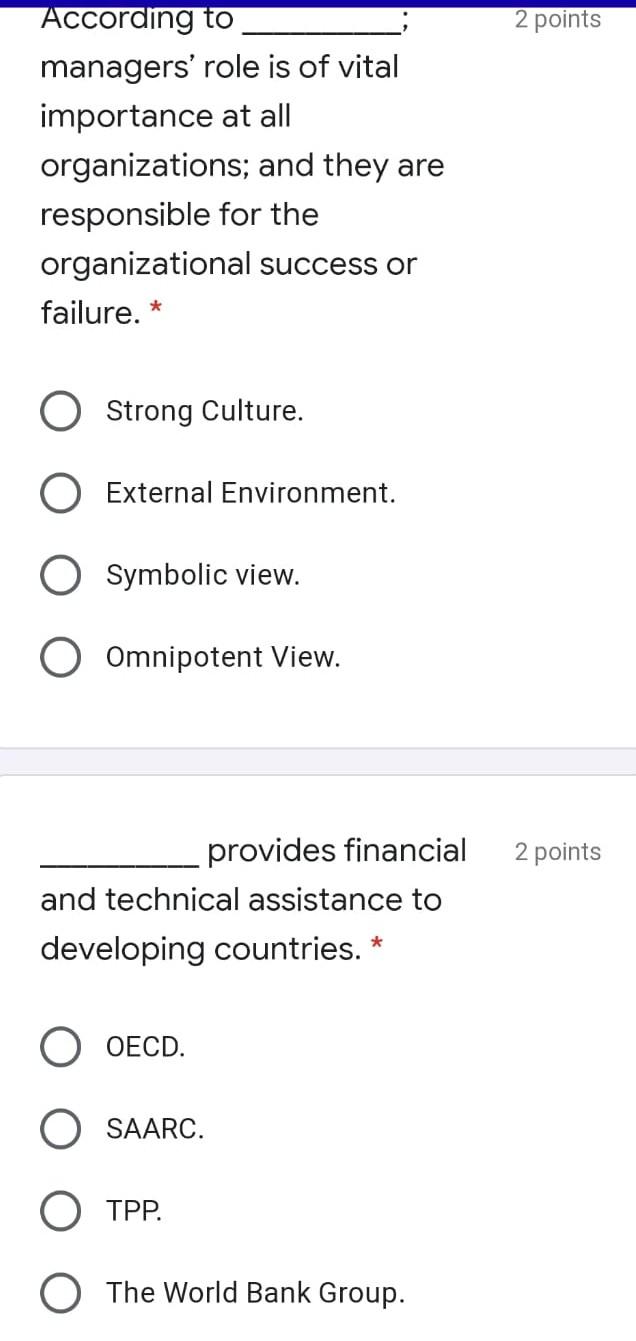Select The World Bank Group option

click(61, 1294)
